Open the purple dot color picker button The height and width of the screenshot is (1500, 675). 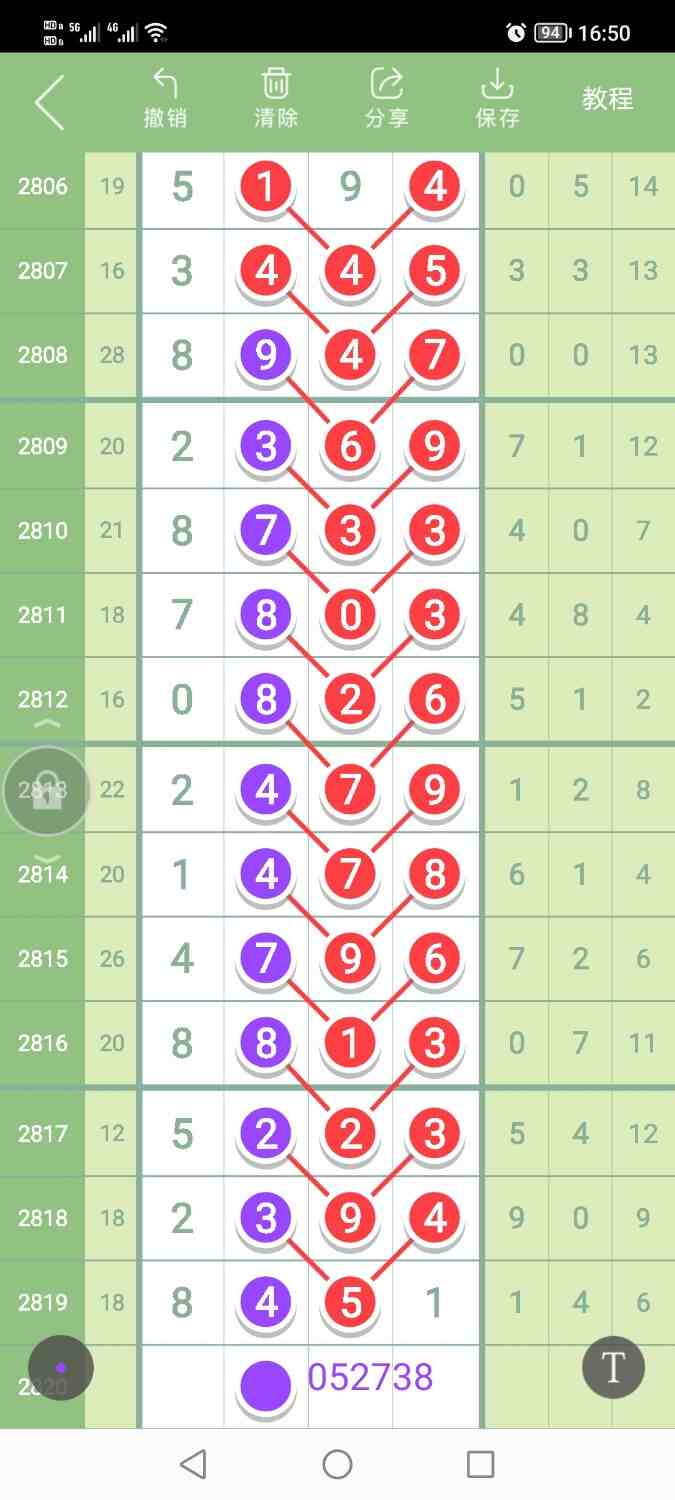click(61, 1367)
